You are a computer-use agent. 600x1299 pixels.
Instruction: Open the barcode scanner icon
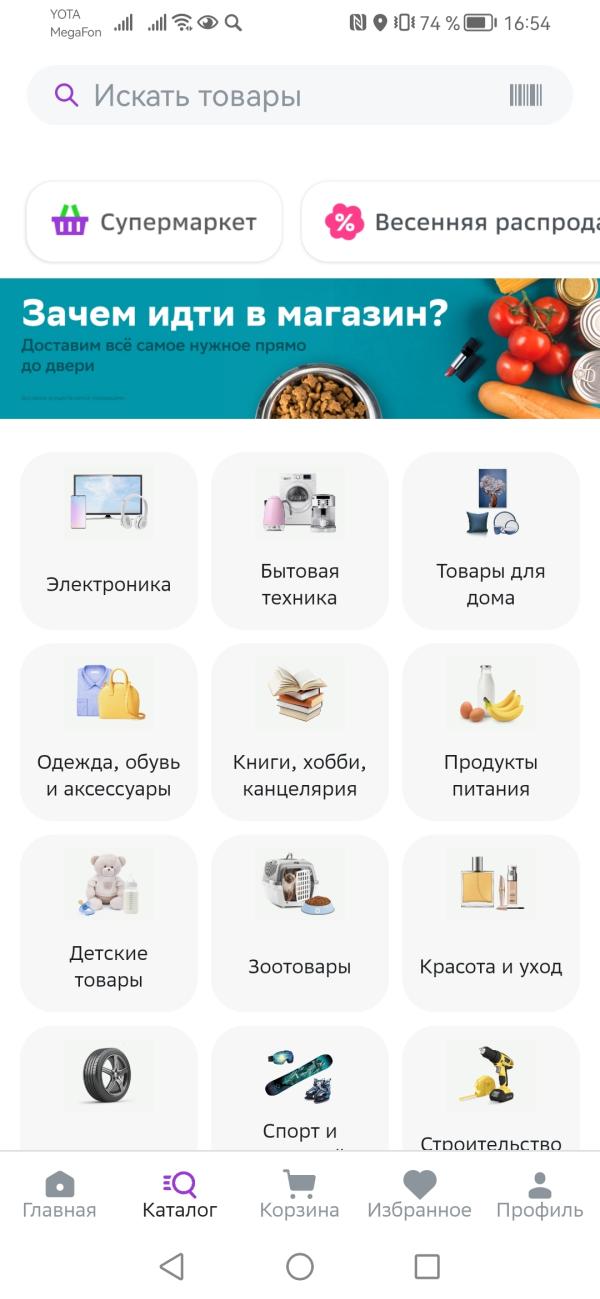coord(525,96)
